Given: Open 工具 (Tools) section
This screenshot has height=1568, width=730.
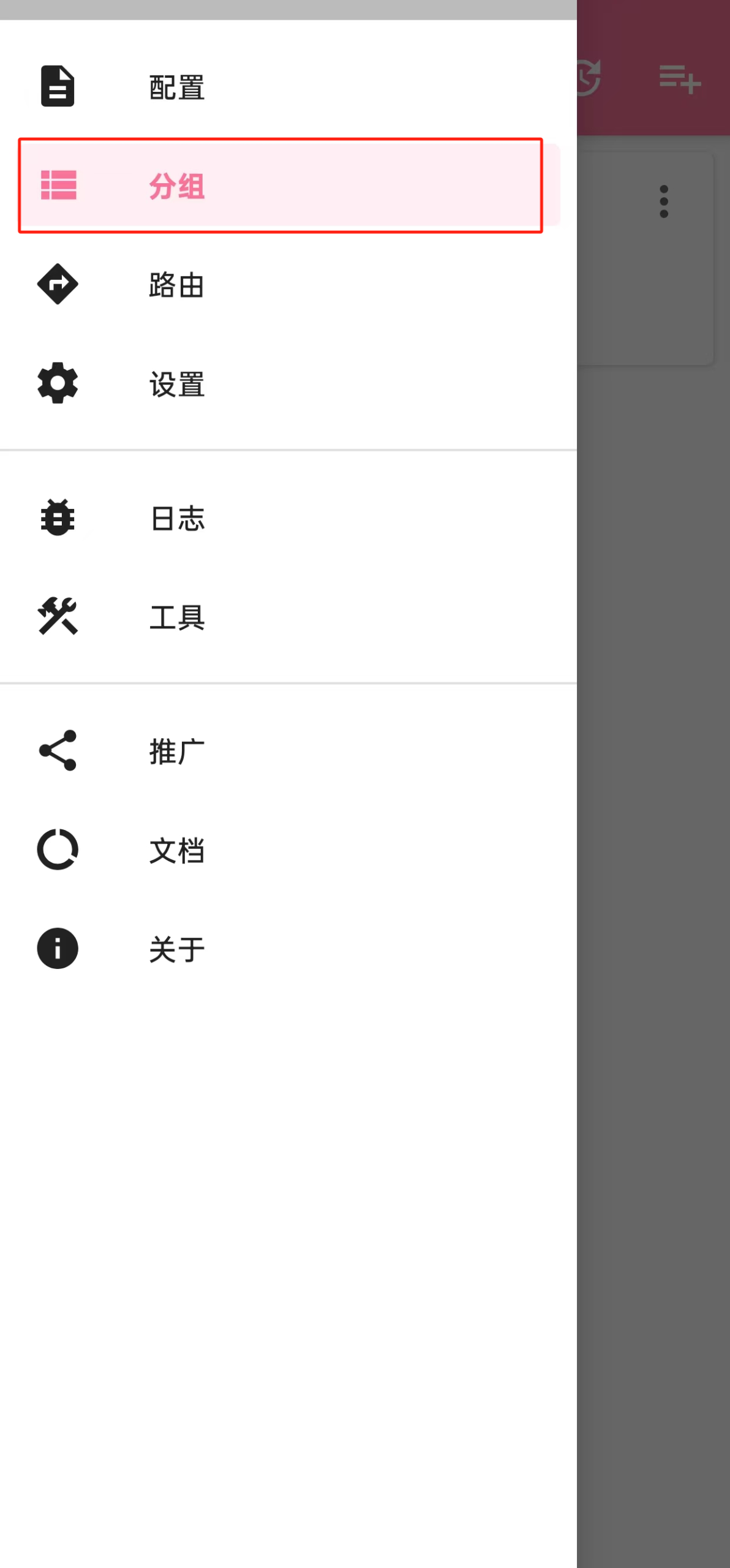Looking at the screenshot, I should pos(176,617).
